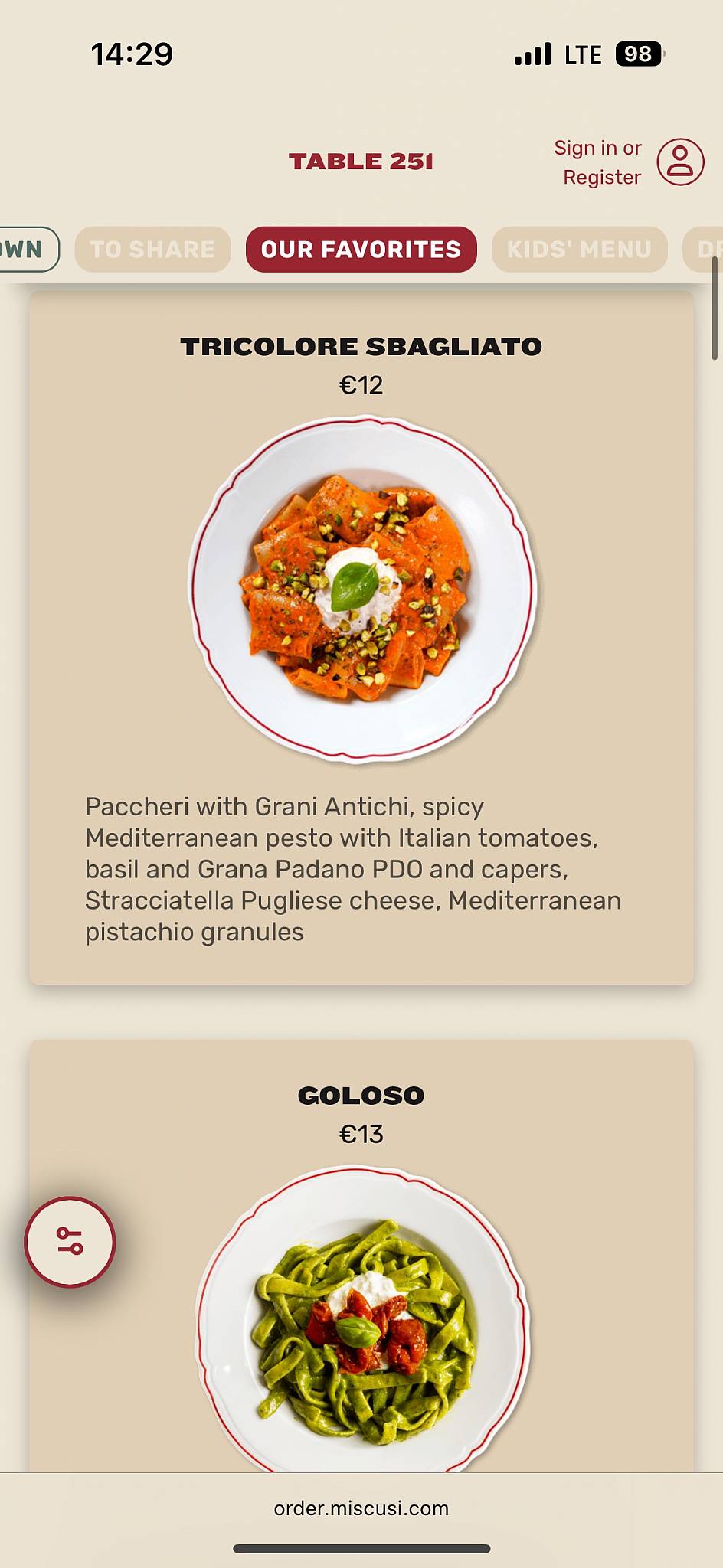Viewport: 723px width, 1568px height.
Task: Tap the order.miscusi.com address bar
Action: (361, 1509)
